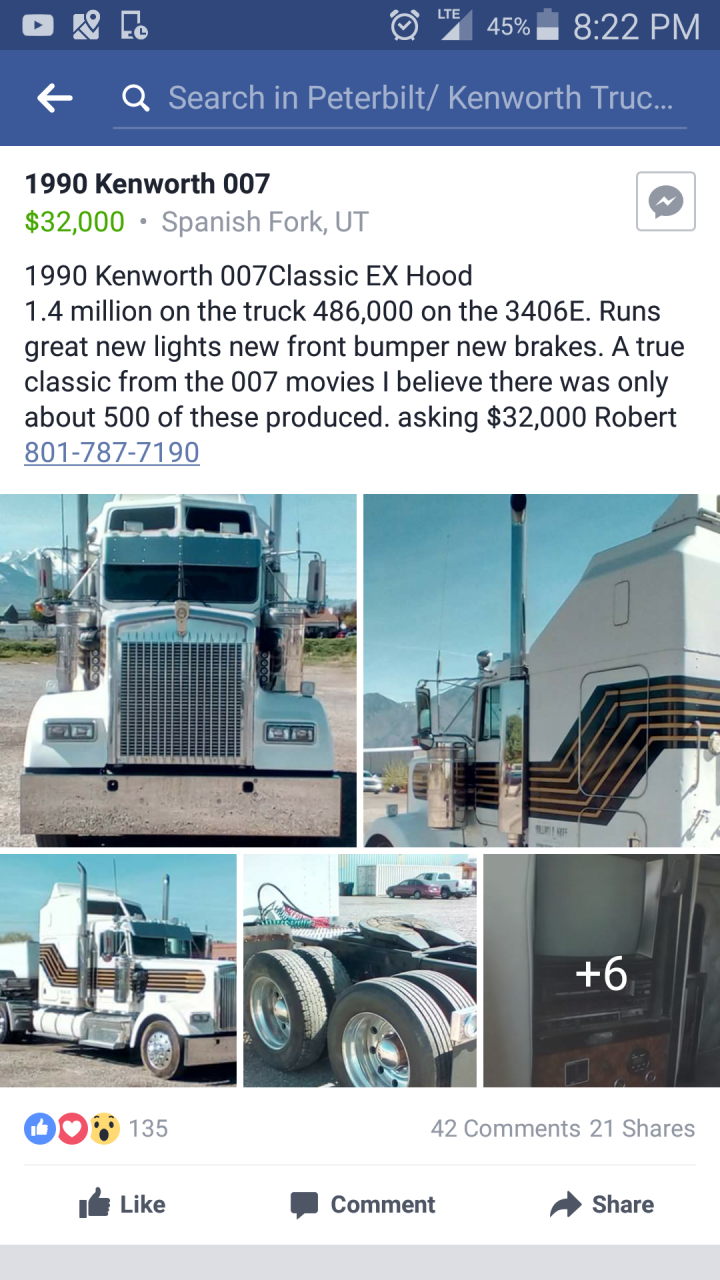Open the 42 Comments list
The height and width of the screenshot is (1280, 720).
pos(505,1129)
